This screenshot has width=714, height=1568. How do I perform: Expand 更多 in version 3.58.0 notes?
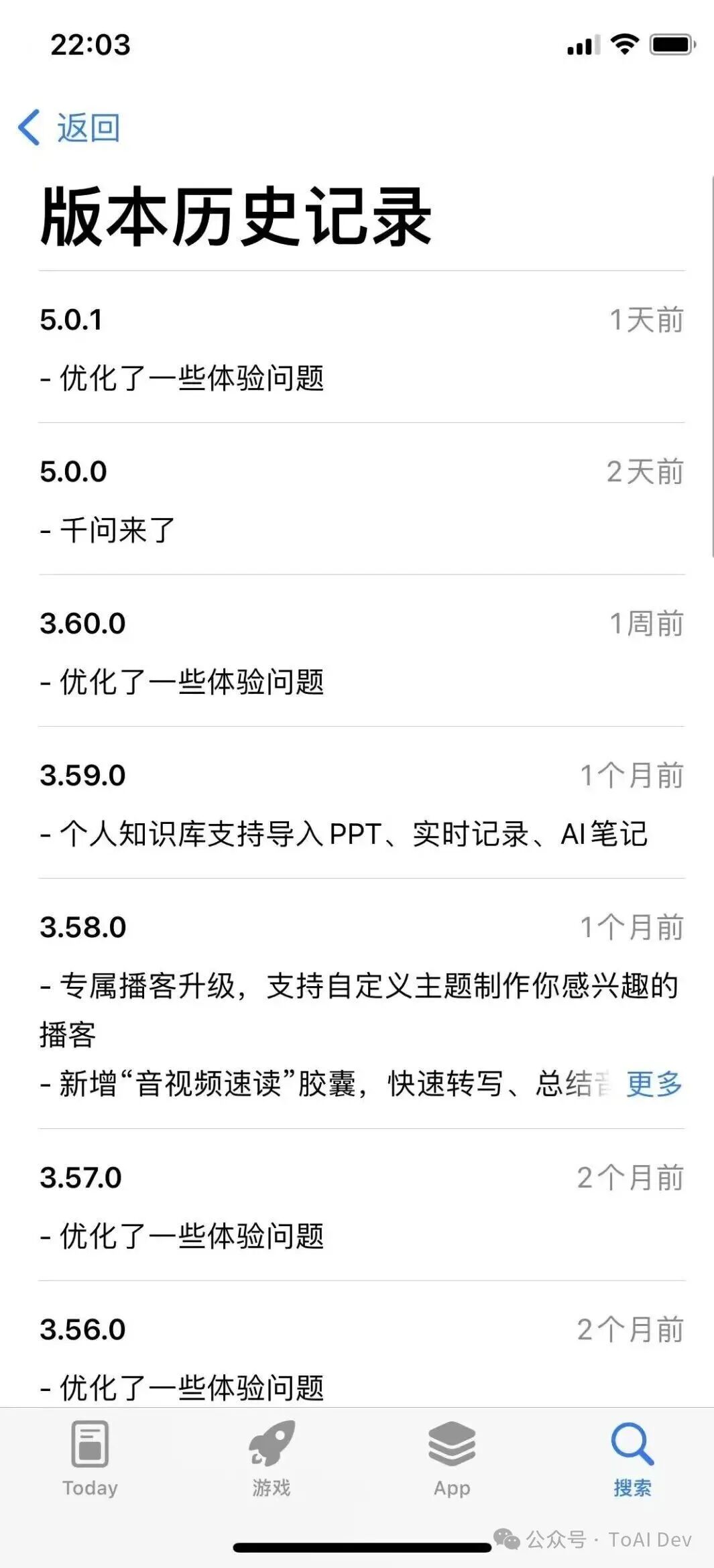[654, 1083]
